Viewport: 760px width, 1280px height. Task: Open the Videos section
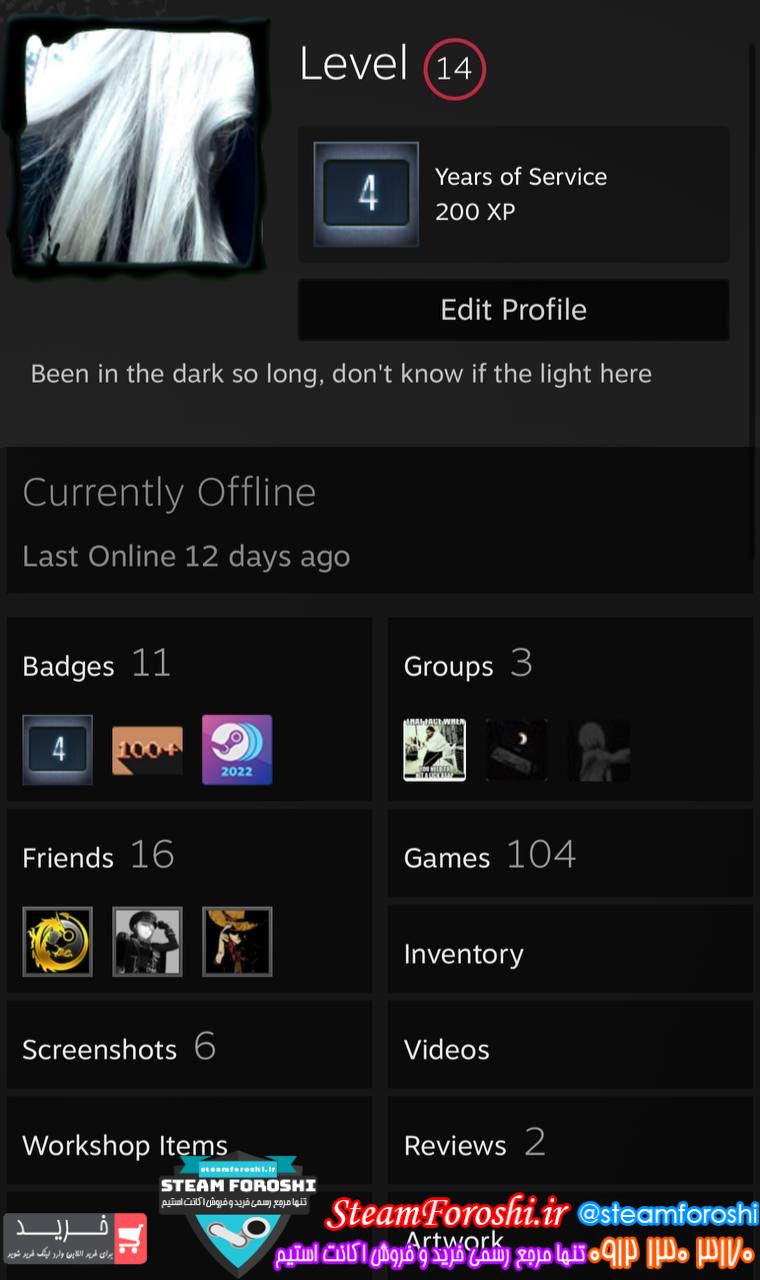447,1049
